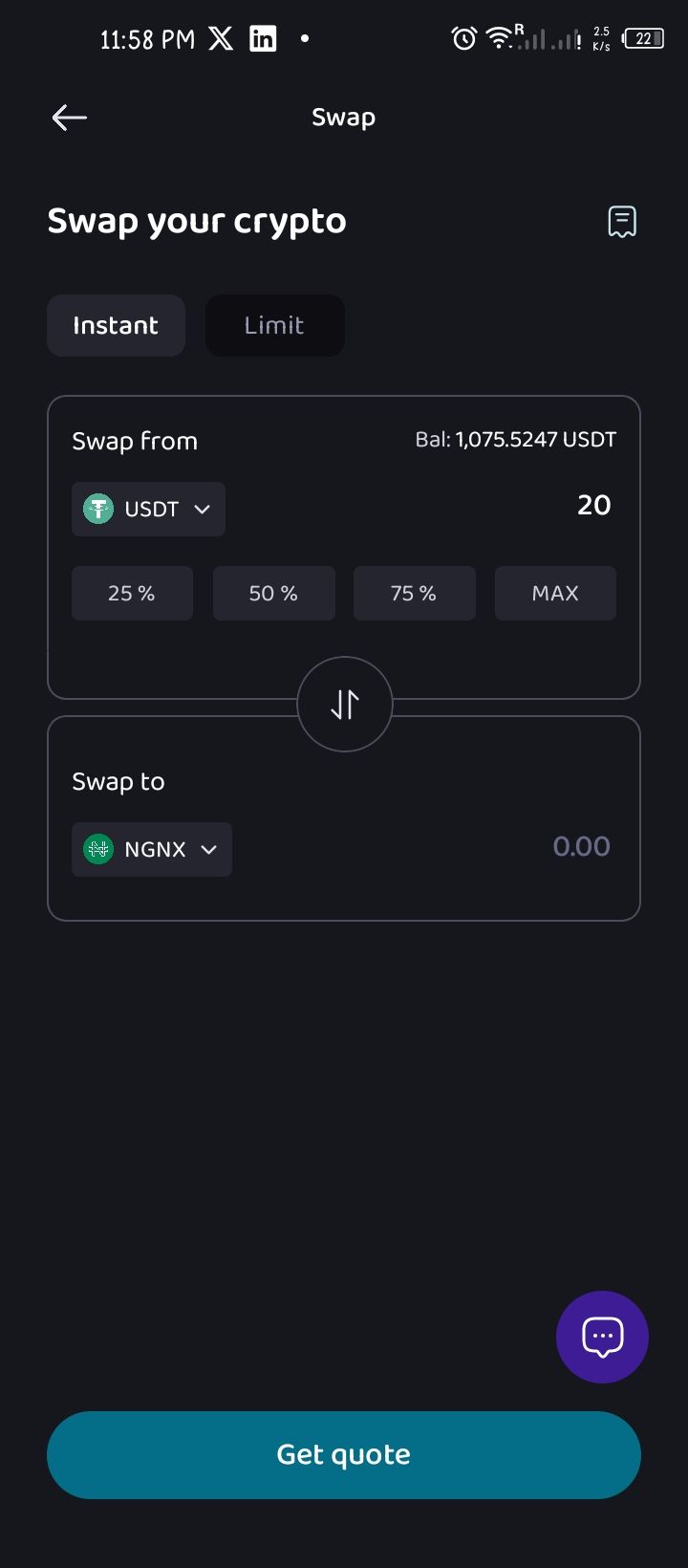Tap the back arrow to exit Swap

point(68,117)
